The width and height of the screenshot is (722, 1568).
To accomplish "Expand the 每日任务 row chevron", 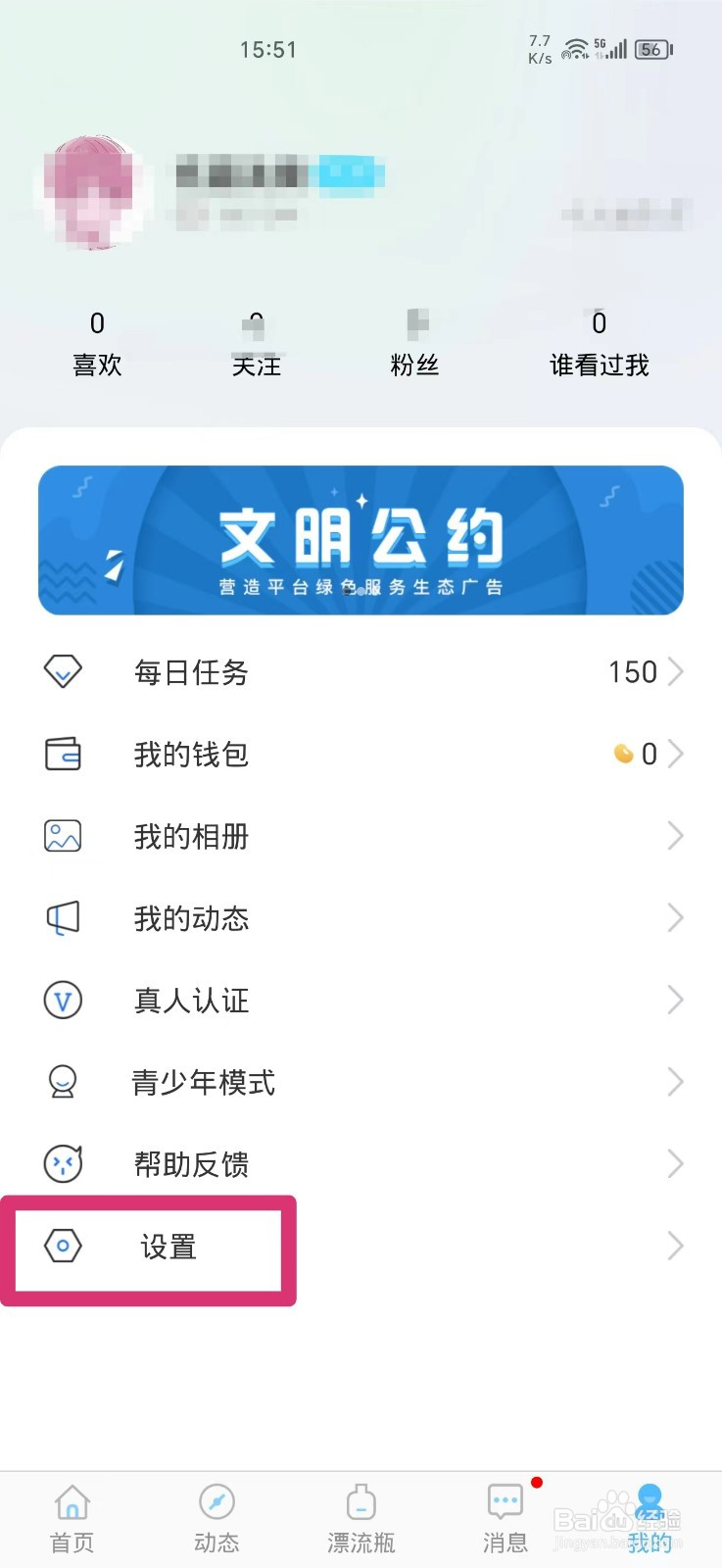I will [676, 672].
